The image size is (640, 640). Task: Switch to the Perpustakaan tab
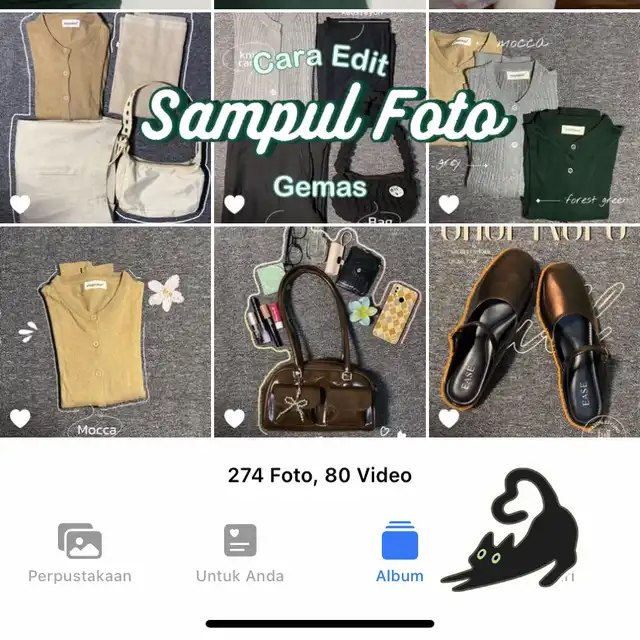79,554
